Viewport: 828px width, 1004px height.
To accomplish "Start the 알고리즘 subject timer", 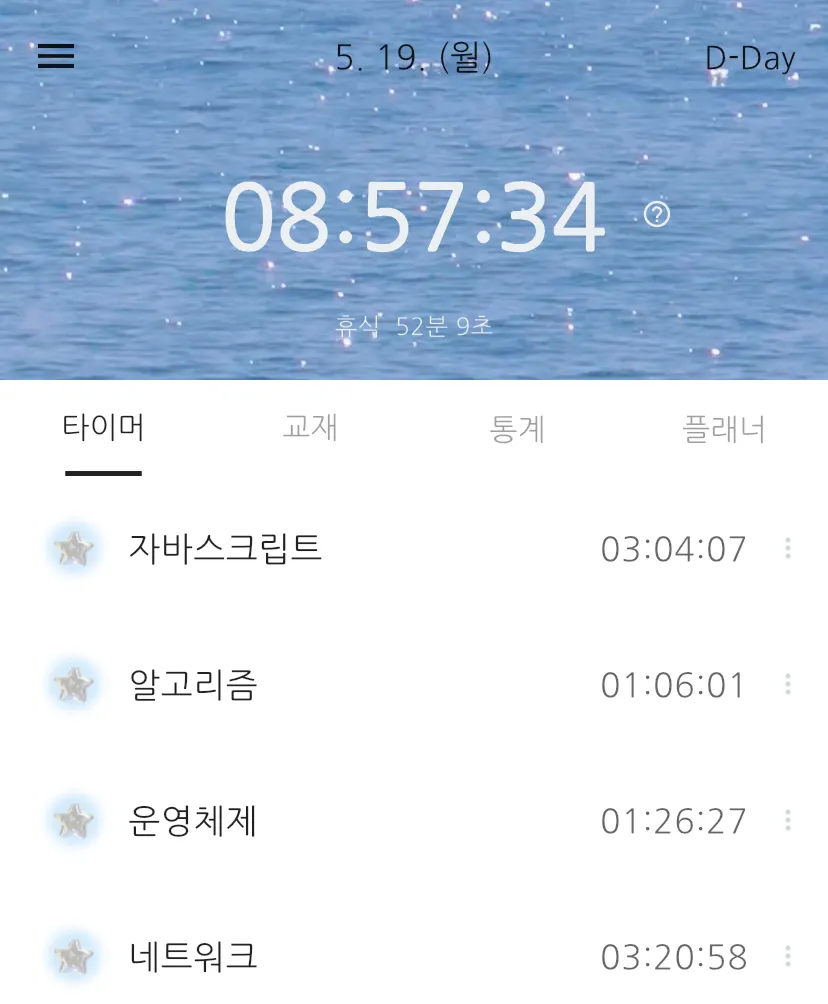I will pos(74,685).
